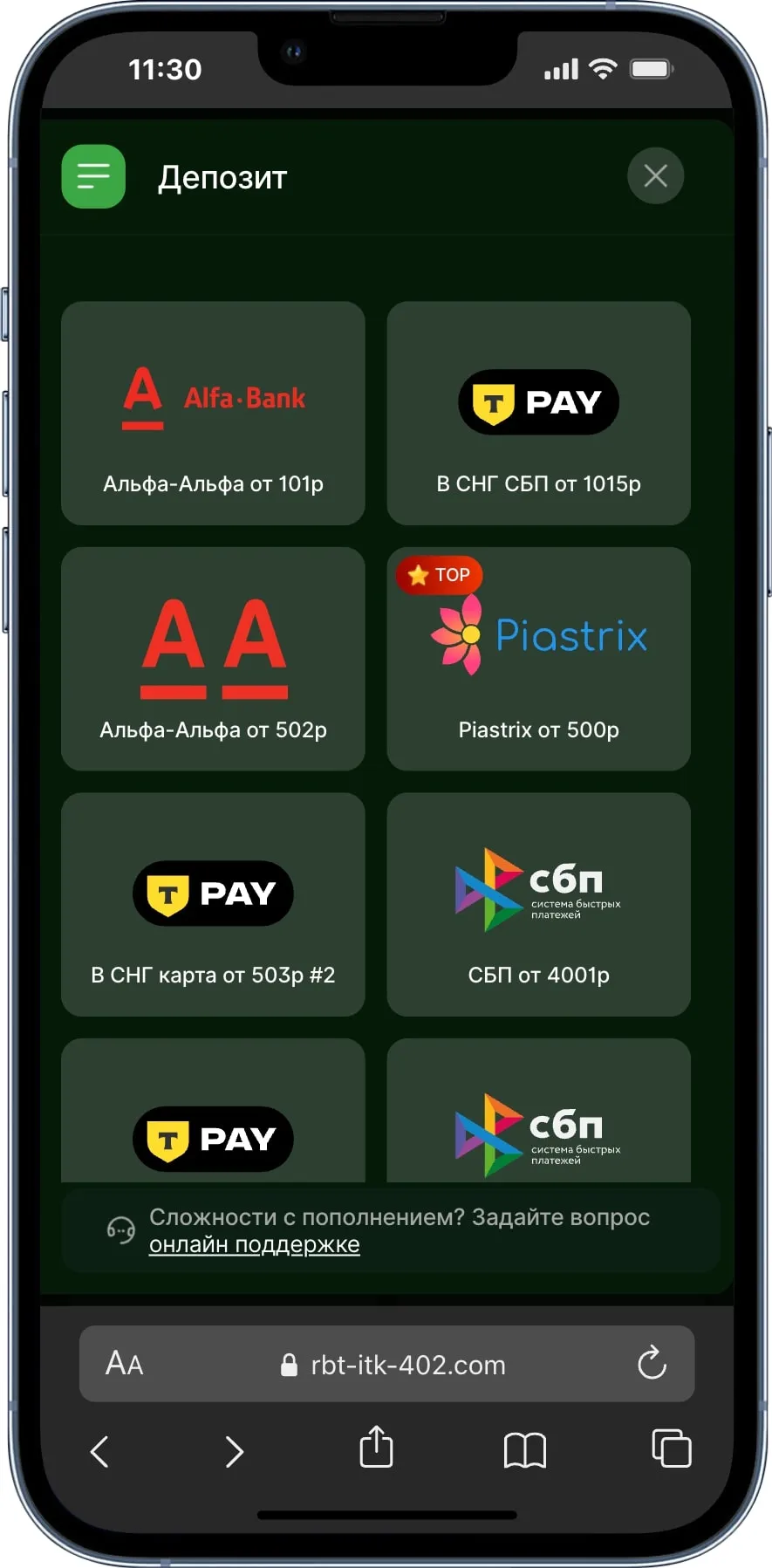Select Альфа-Альфа от 101р payment method
The height and width of the screenshot is (1568, 772).
click(x=213, y=413)
